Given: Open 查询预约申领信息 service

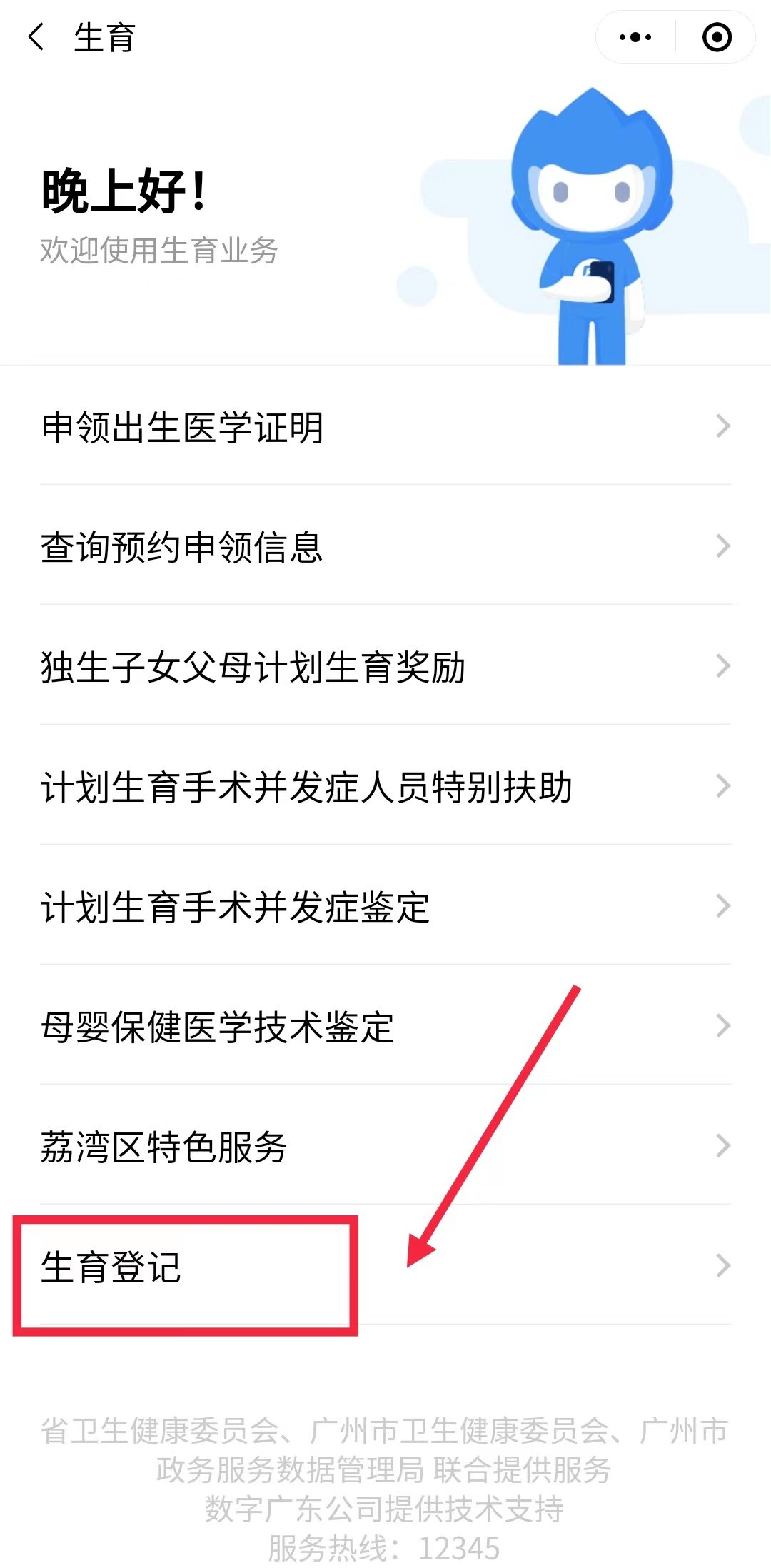Looking at the screenshot, I should tap(182, 548).
